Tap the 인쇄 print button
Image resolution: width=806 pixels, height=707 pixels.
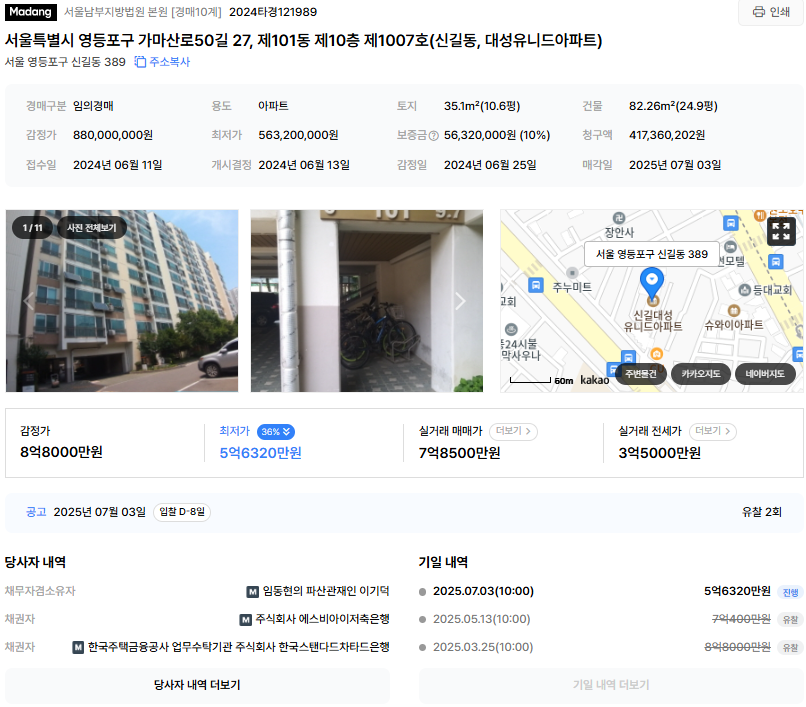770,12
